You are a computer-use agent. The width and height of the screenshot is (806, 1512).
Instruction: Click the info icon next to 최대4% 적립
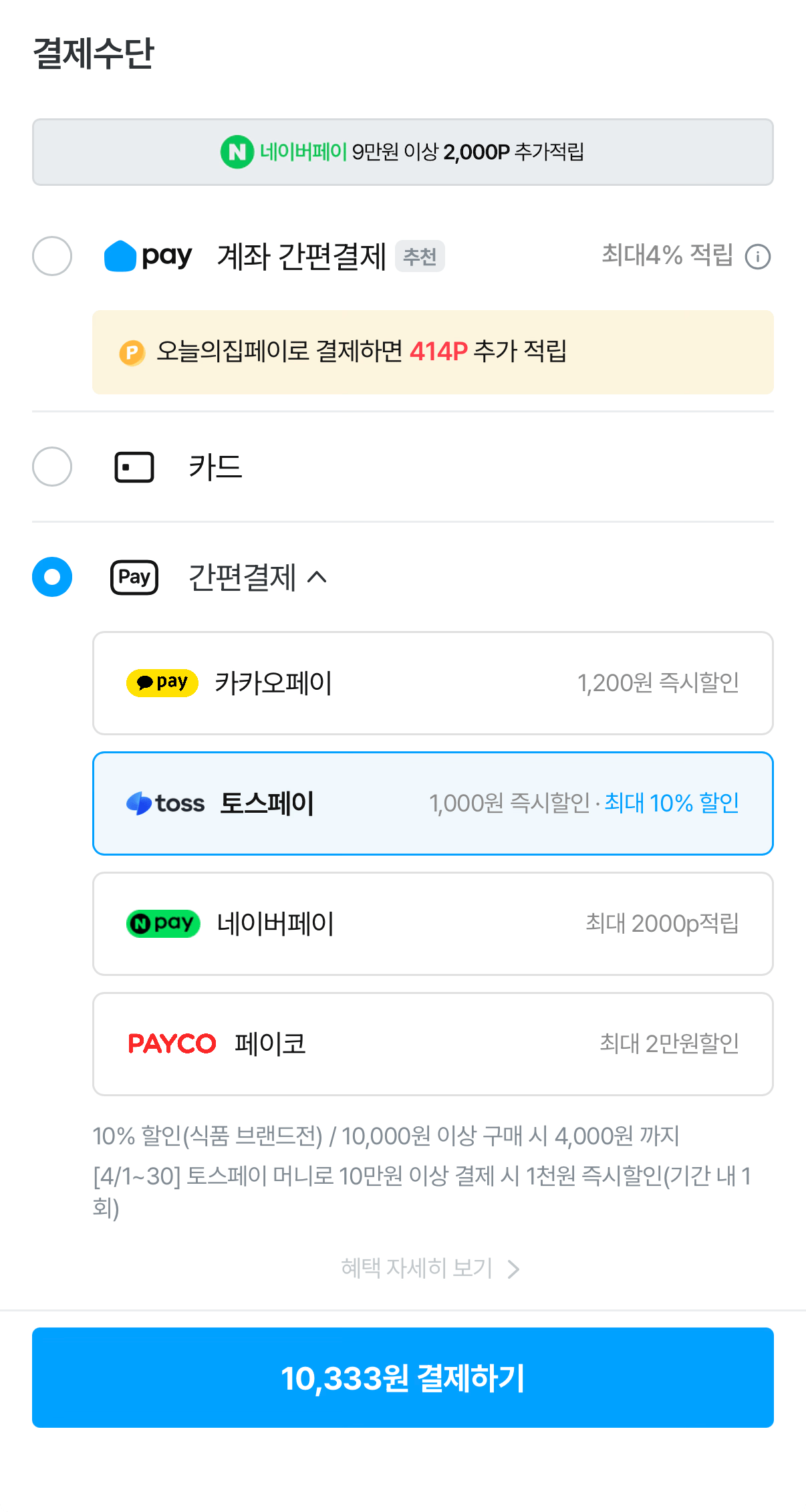pyautogui.click(x=757, y=256)
